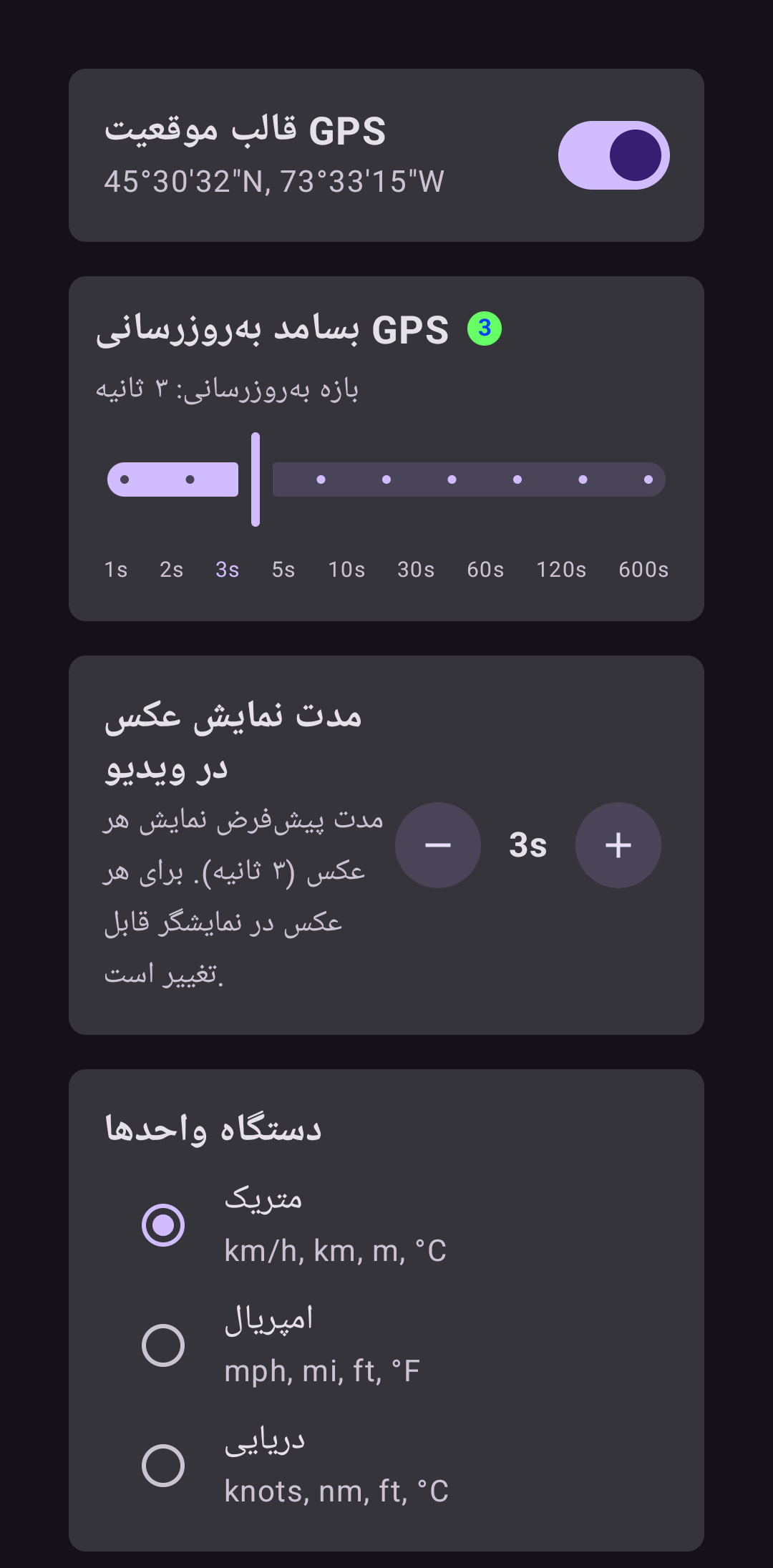Set GPS update interval slider to 10s
The width and height of the screenshot is (773, 1568).
[386, 479]
